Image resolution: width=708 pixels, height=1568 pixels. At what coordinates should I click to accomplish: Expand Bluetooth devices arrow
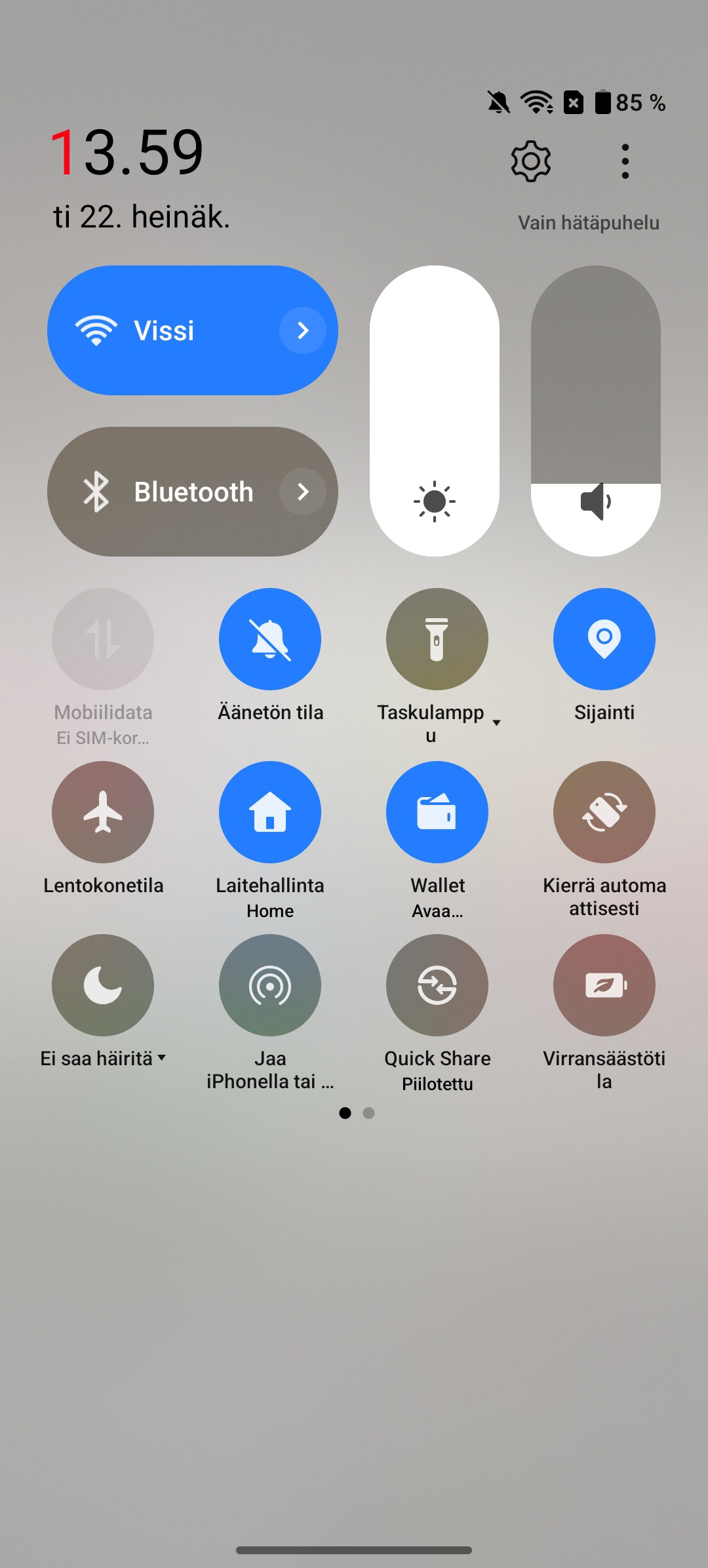303,492
